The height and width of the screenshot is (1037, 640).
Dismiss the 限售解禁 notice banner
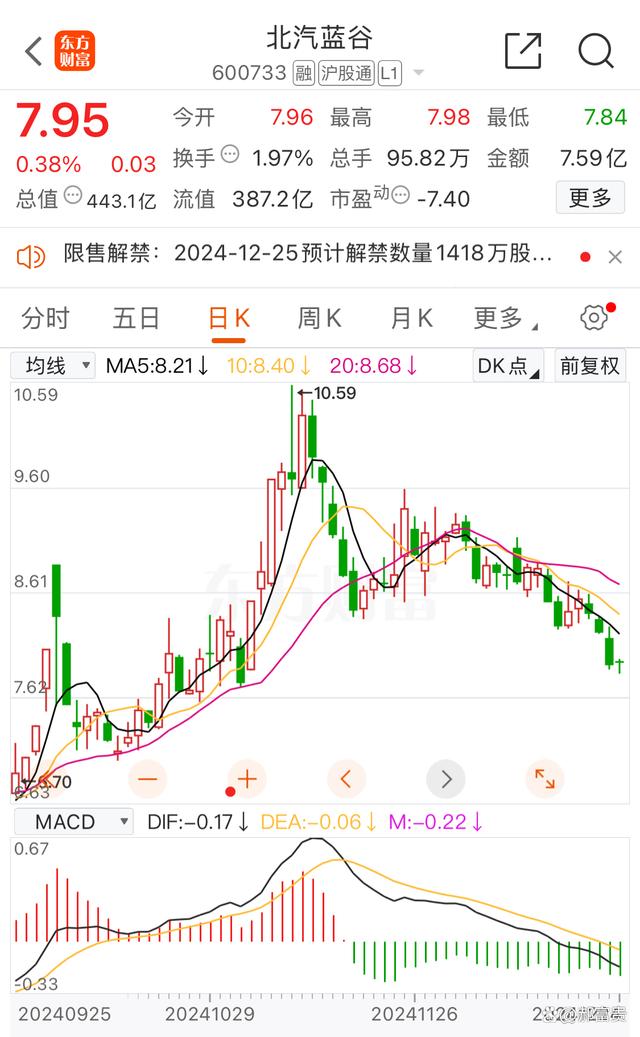pos(615,257)
